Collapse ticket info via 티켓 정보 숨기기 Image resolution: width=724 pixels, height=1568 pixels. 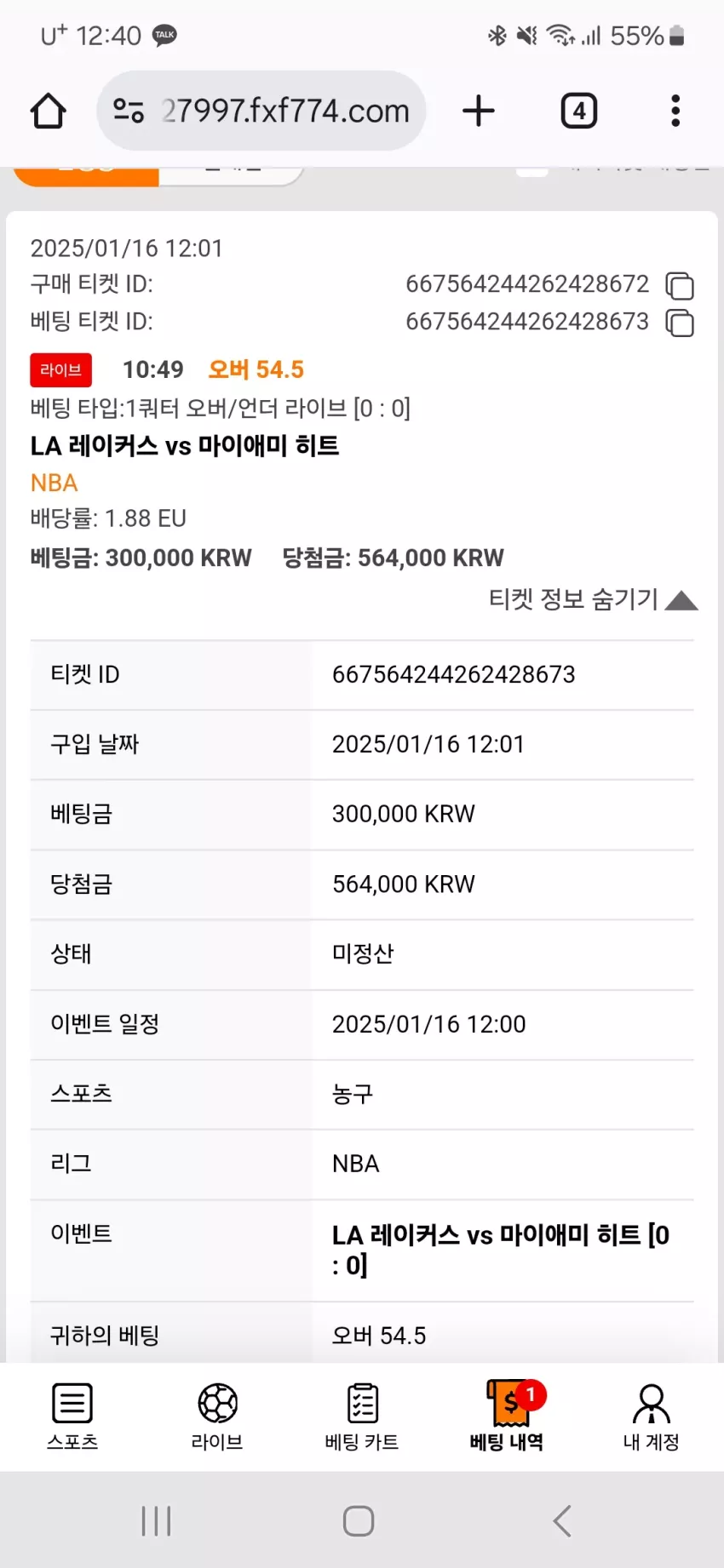coord(593,600)
